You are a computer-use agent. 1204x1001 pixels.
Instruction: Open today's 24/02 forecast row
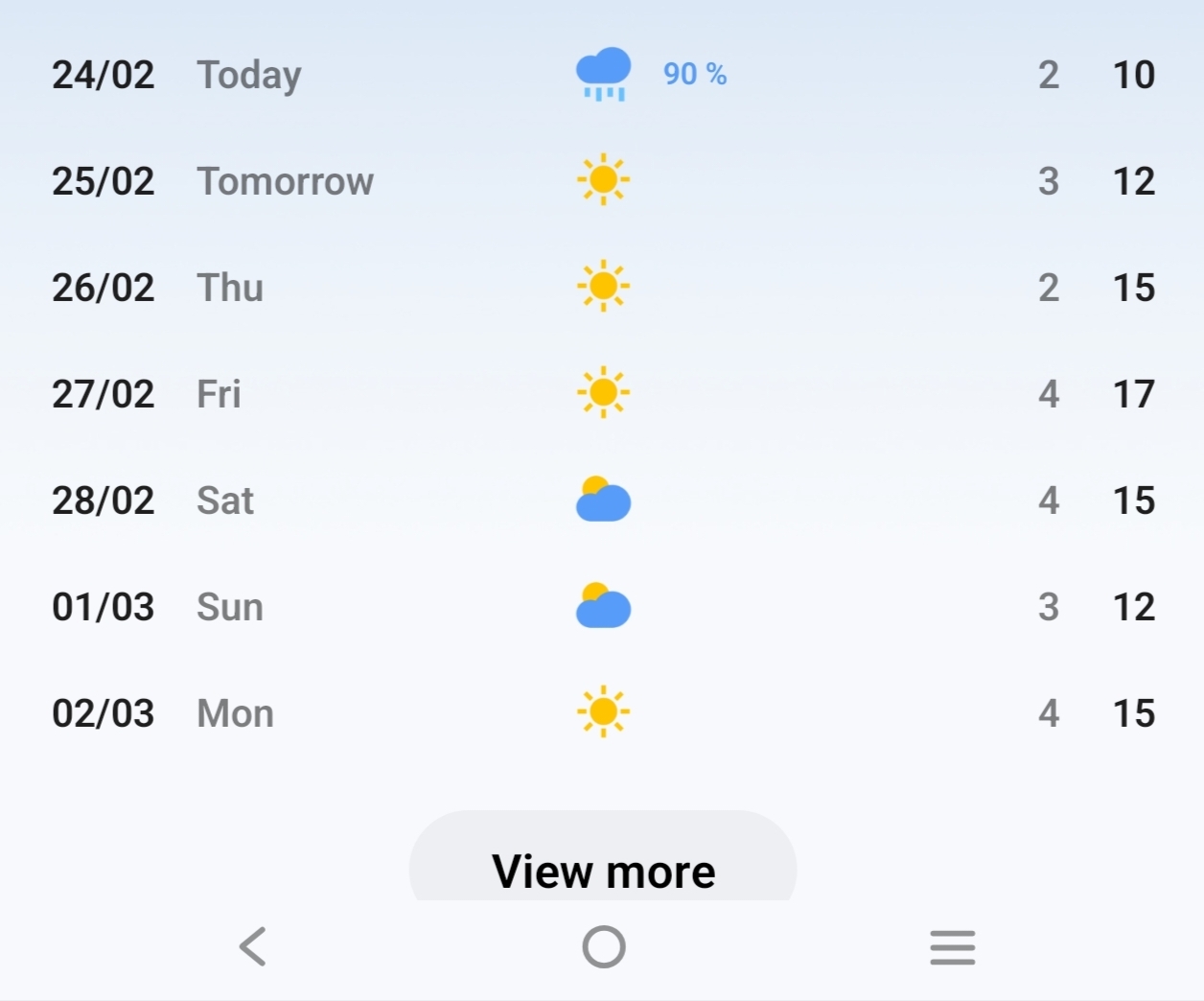[602, 75]
